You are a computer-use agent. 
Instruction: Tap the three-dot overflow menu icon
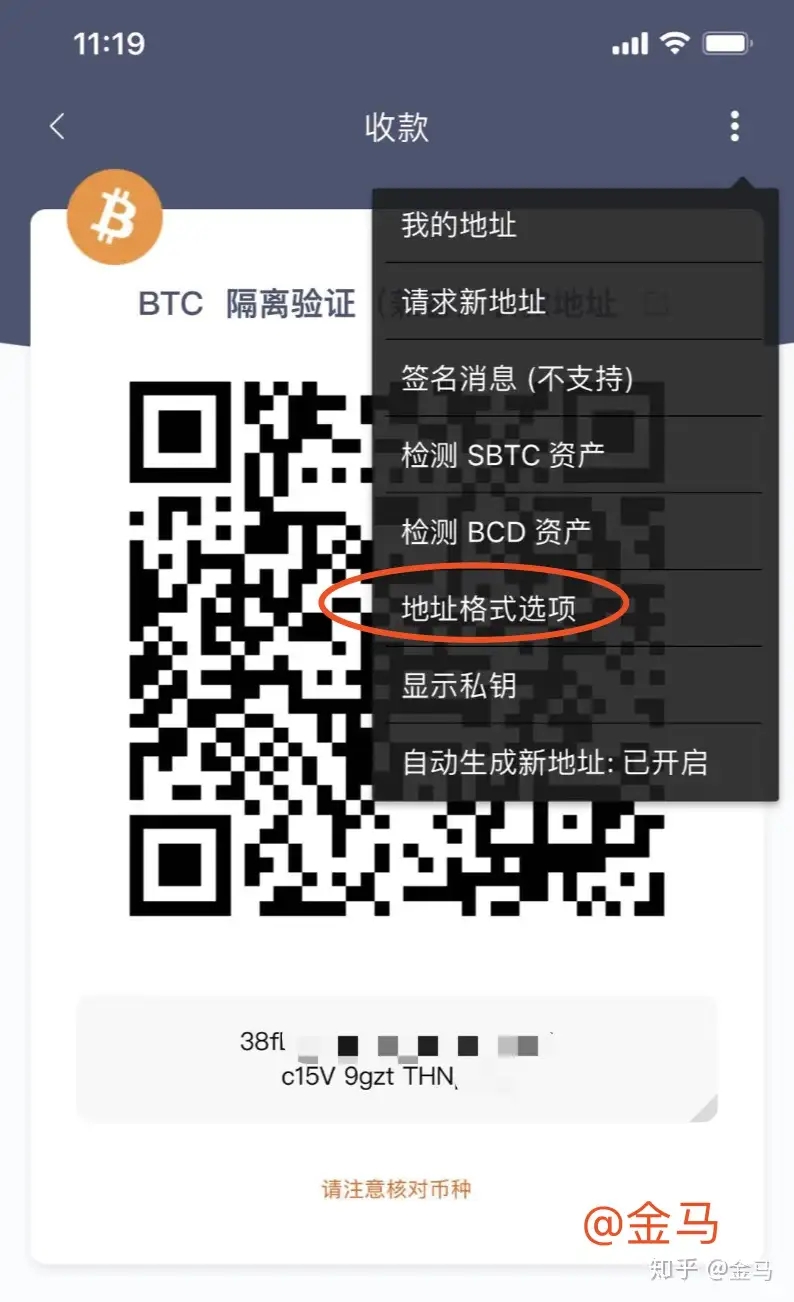[735, 126]
